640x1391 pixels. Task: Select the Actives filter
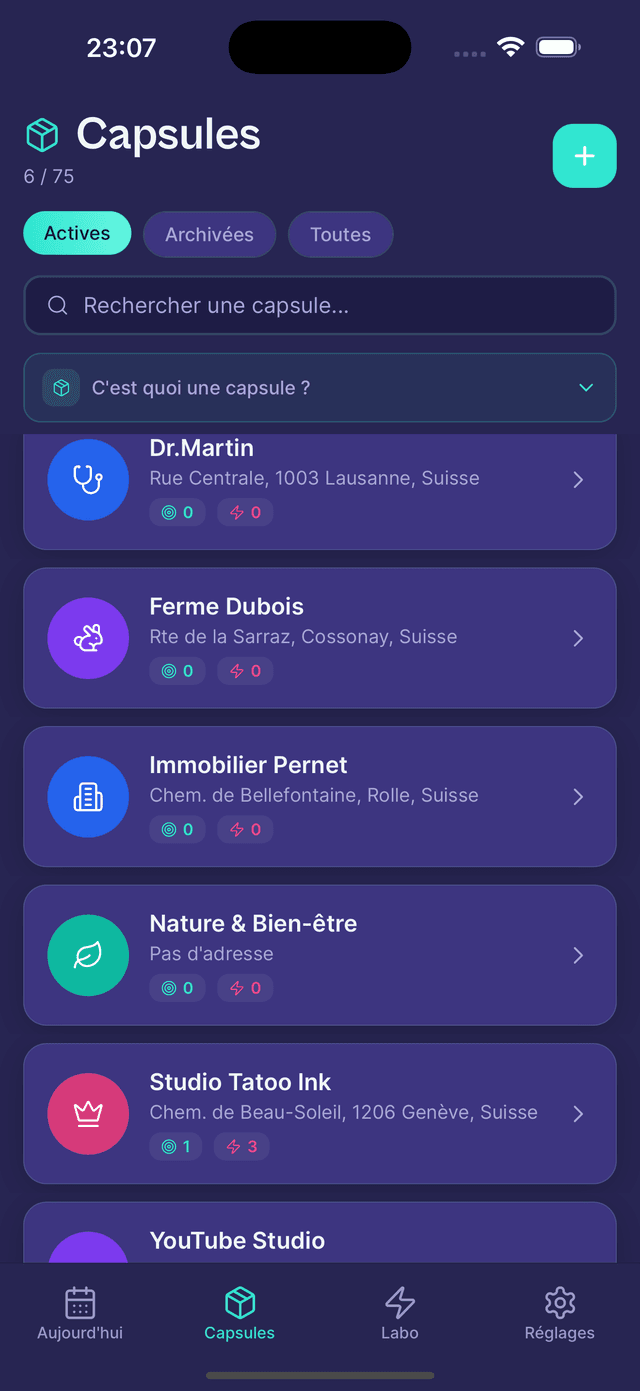coord(77,234)
